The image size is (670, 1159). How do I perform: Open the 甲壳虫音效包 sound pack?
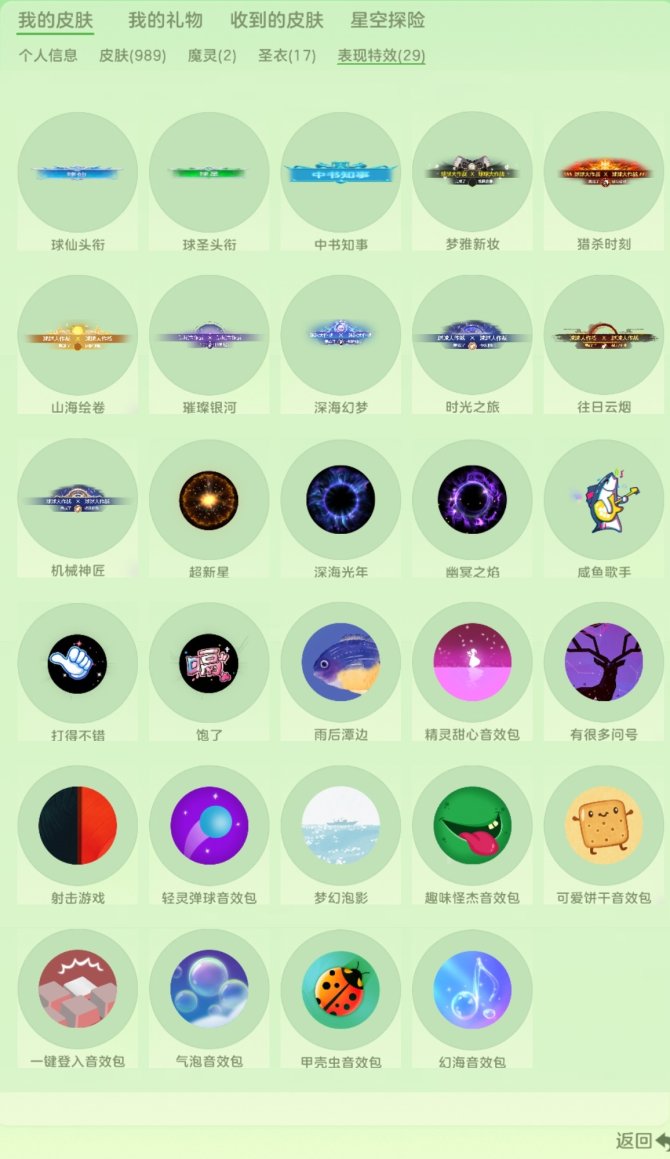click(340, 989)
